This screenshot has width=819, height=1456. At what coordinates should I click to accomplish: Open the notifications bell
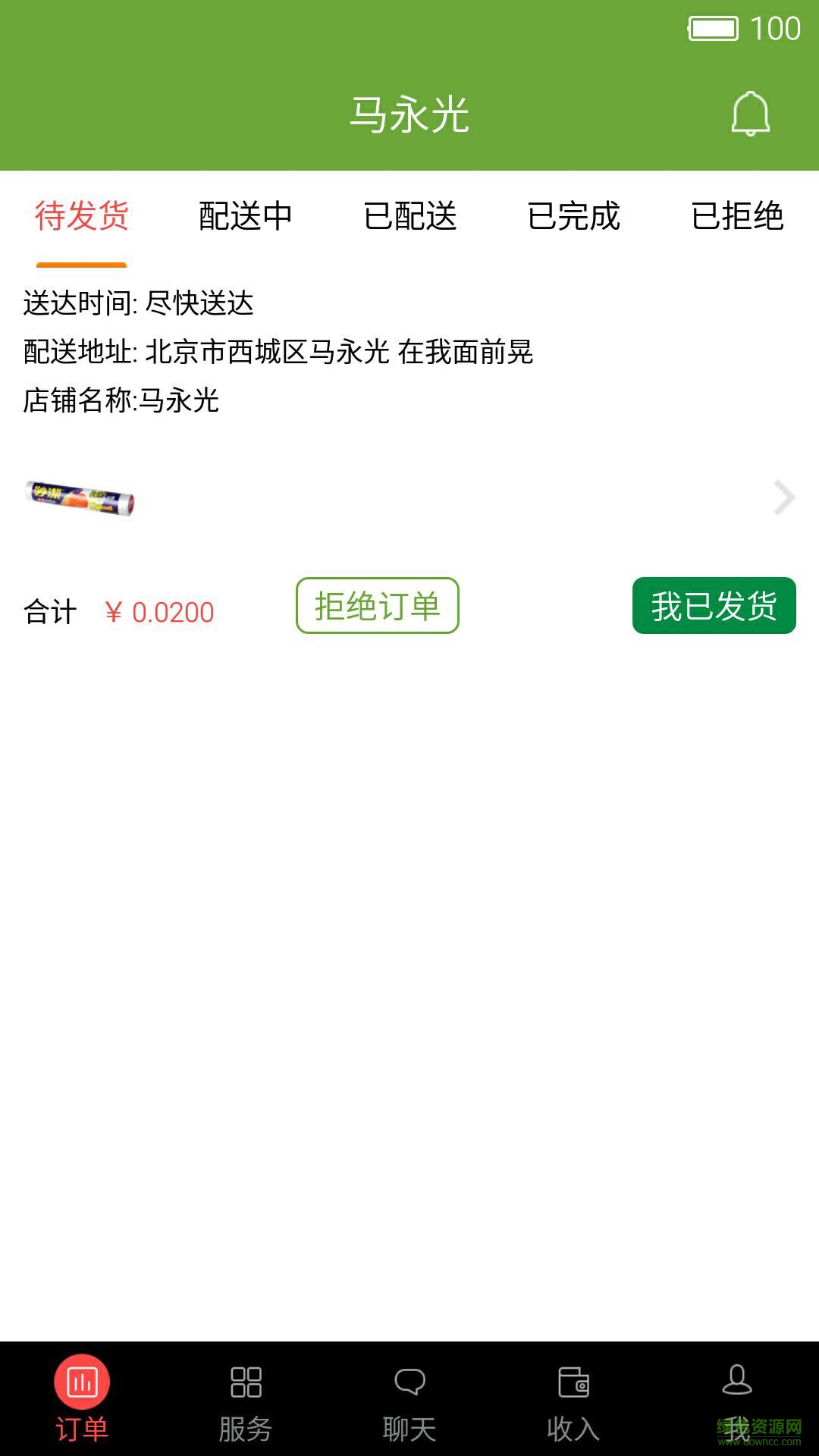click(x=750, y=115)
